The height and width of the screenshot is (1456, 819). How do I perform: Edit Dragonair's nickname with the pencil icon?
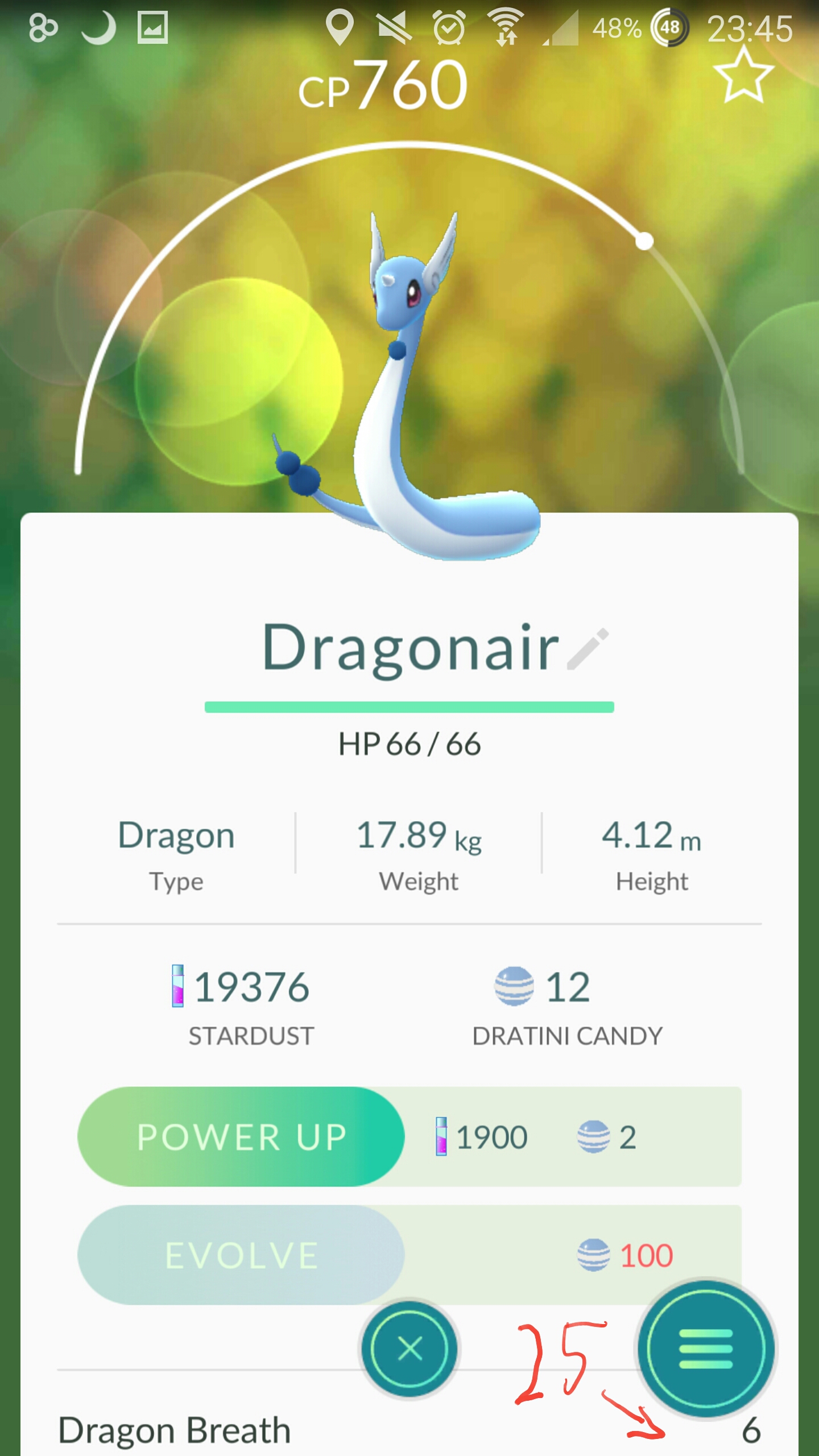(588, 649)
